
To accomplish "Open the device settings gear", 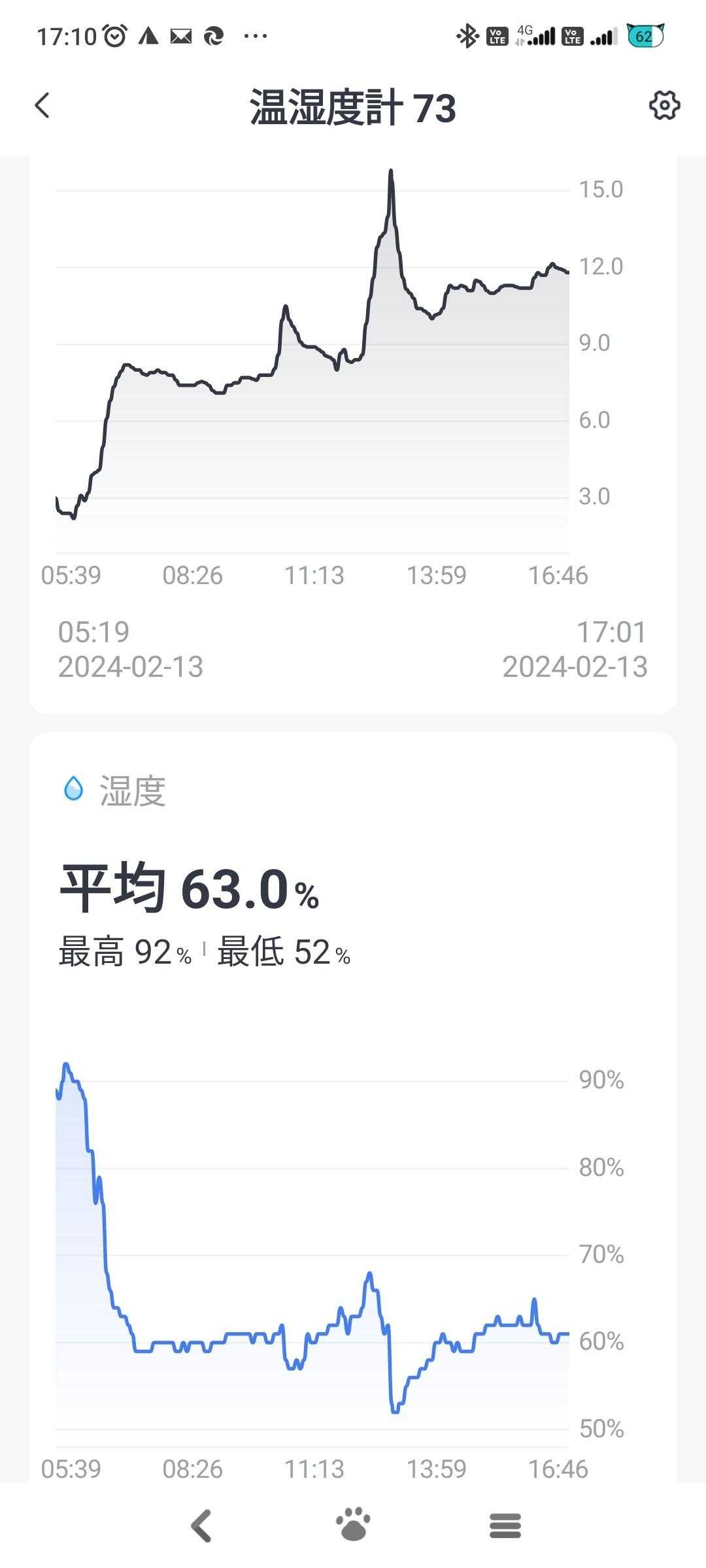I will pos(664,106).
